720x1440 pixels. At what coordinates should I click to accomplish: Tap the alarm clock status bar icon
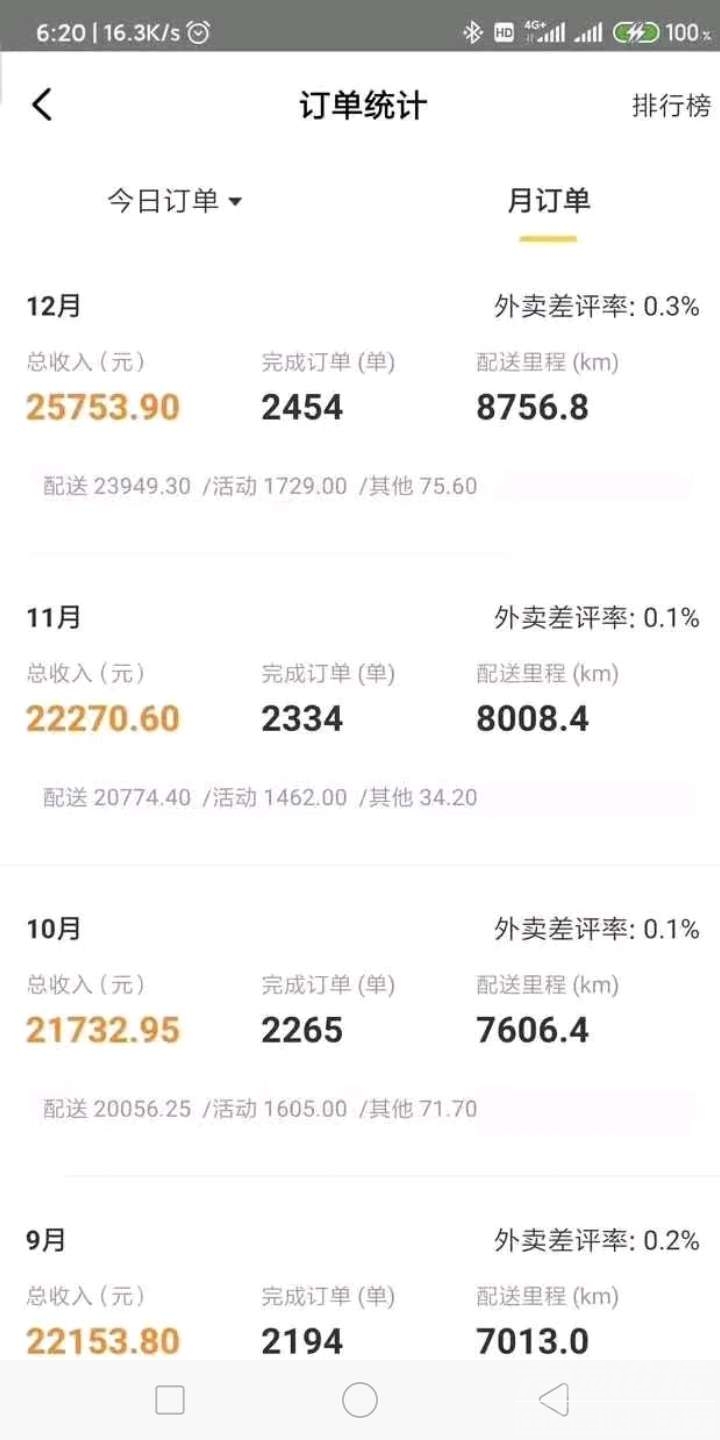click(x=200, y=30)
